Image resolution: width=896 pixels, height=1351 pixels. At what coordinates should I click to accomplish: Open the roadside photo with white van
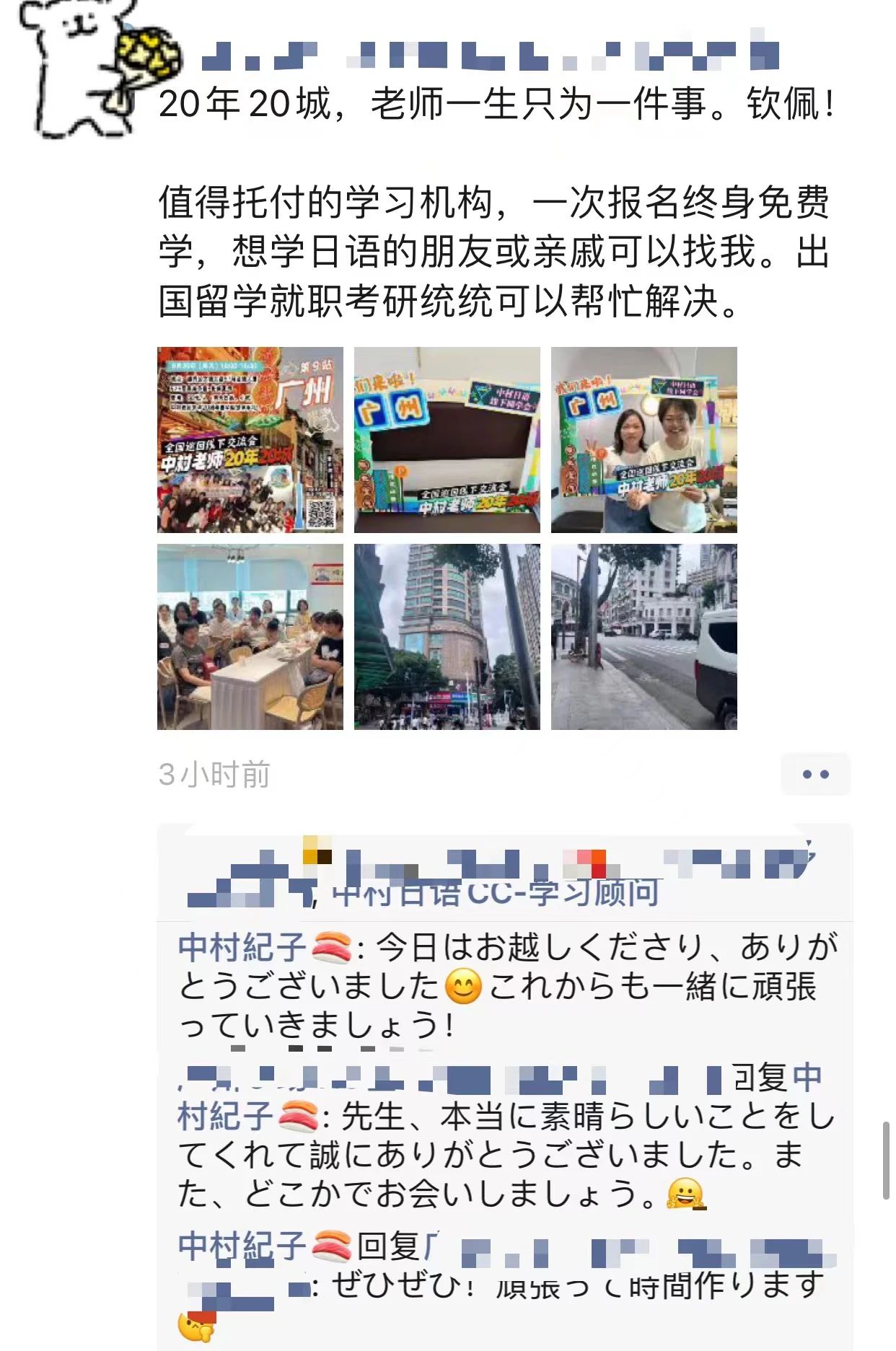[644, 636]
